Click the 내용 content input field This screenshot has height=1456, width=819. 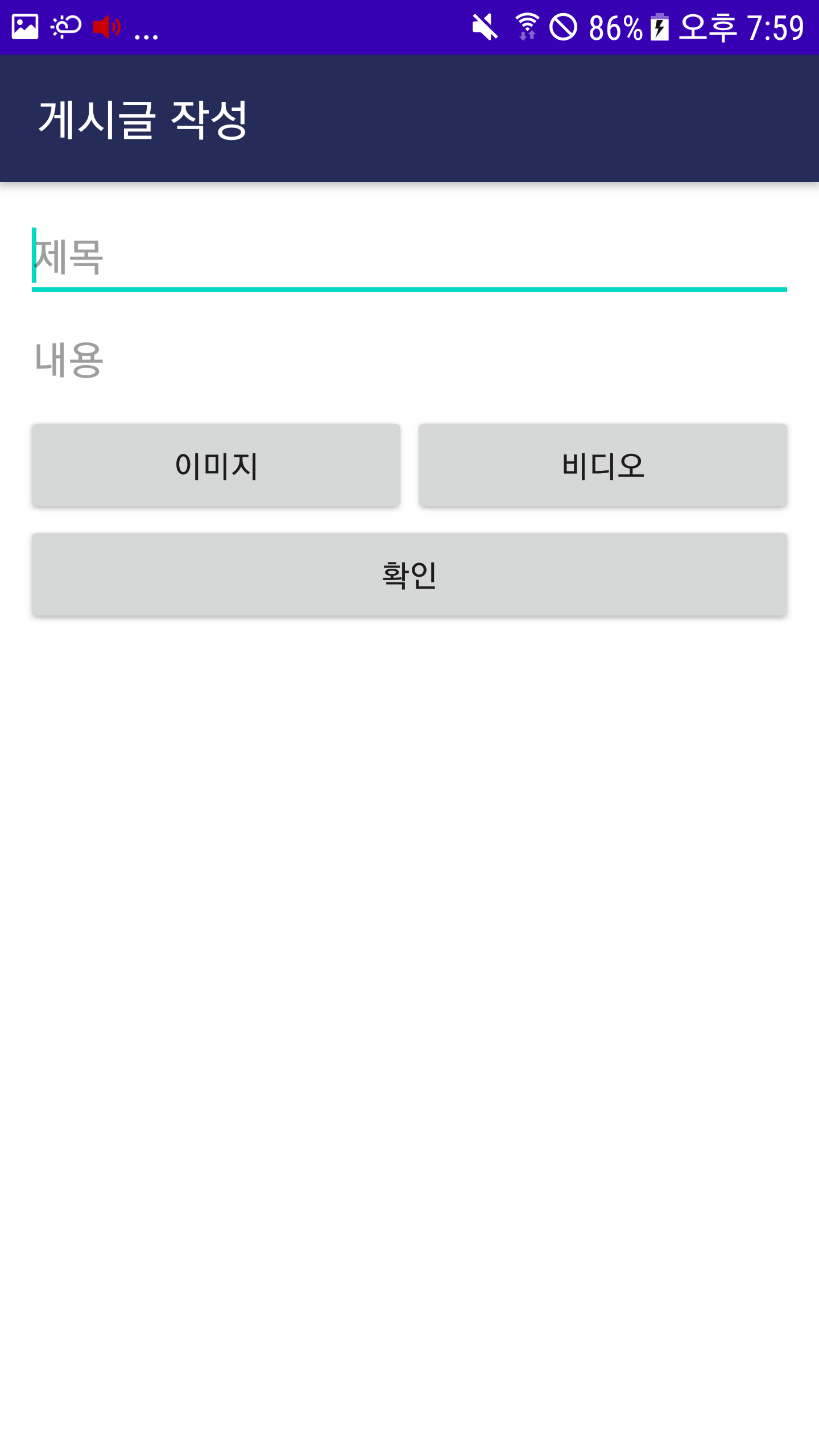pos(398,358)
